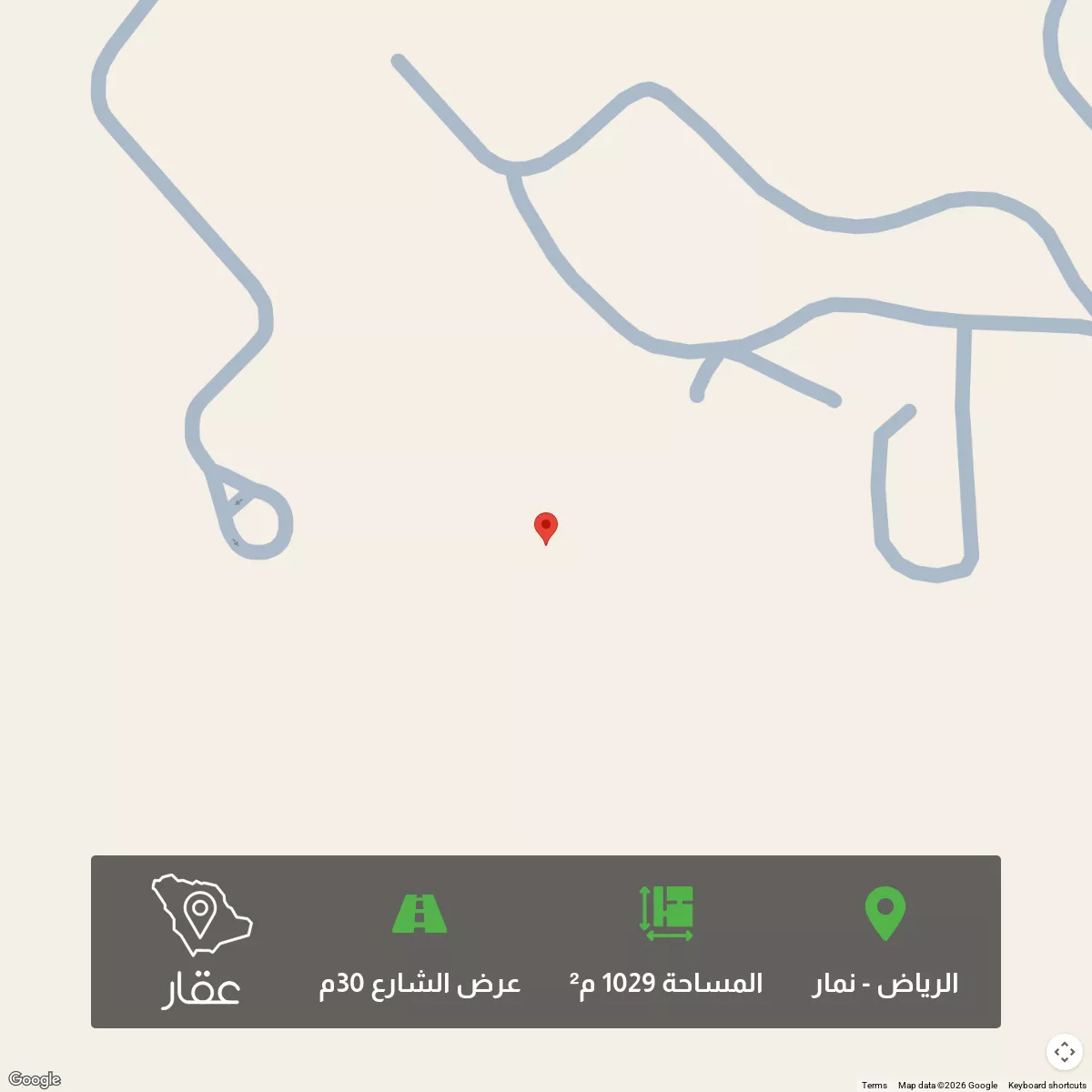The width and height of the screenshot is (1092, 1092).
Task: Open the Terms link
Action: [x=874, y=1085]
